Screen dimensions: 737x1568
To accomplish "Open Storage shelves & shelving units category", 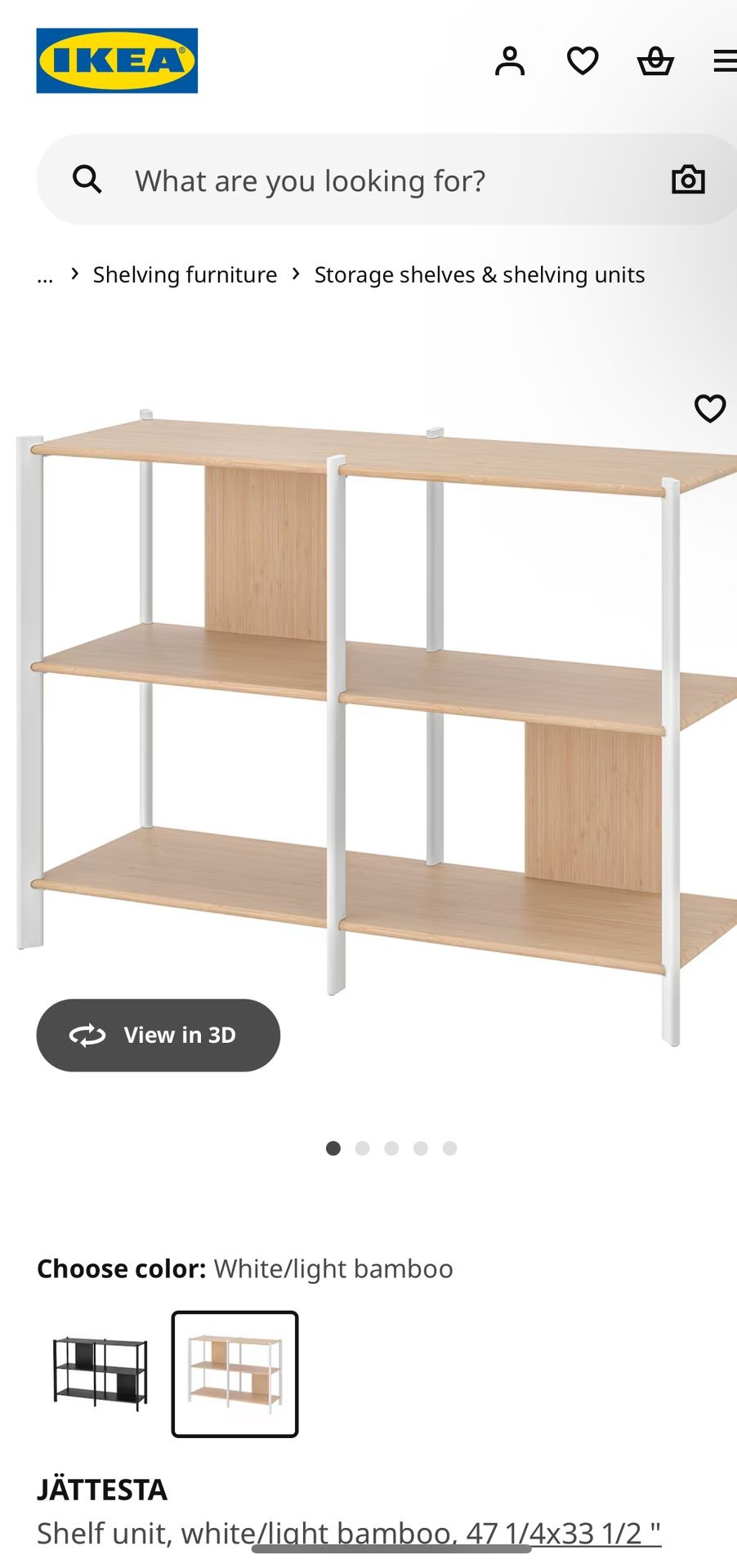I will (478, 274).
